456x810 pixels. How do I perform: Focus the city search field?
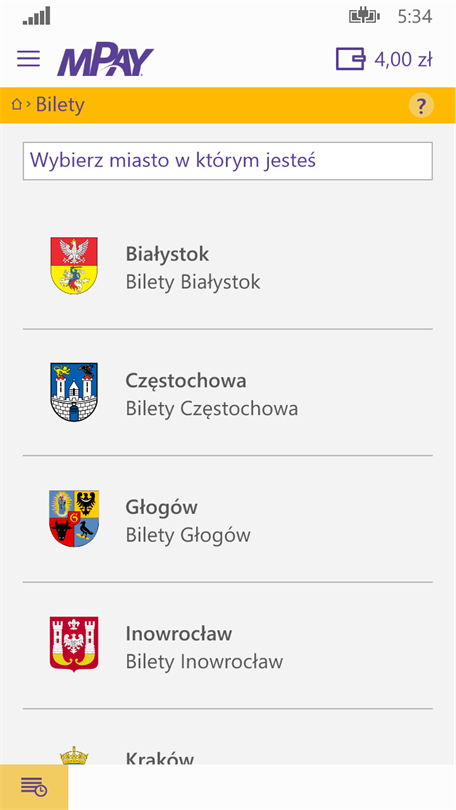228,161
